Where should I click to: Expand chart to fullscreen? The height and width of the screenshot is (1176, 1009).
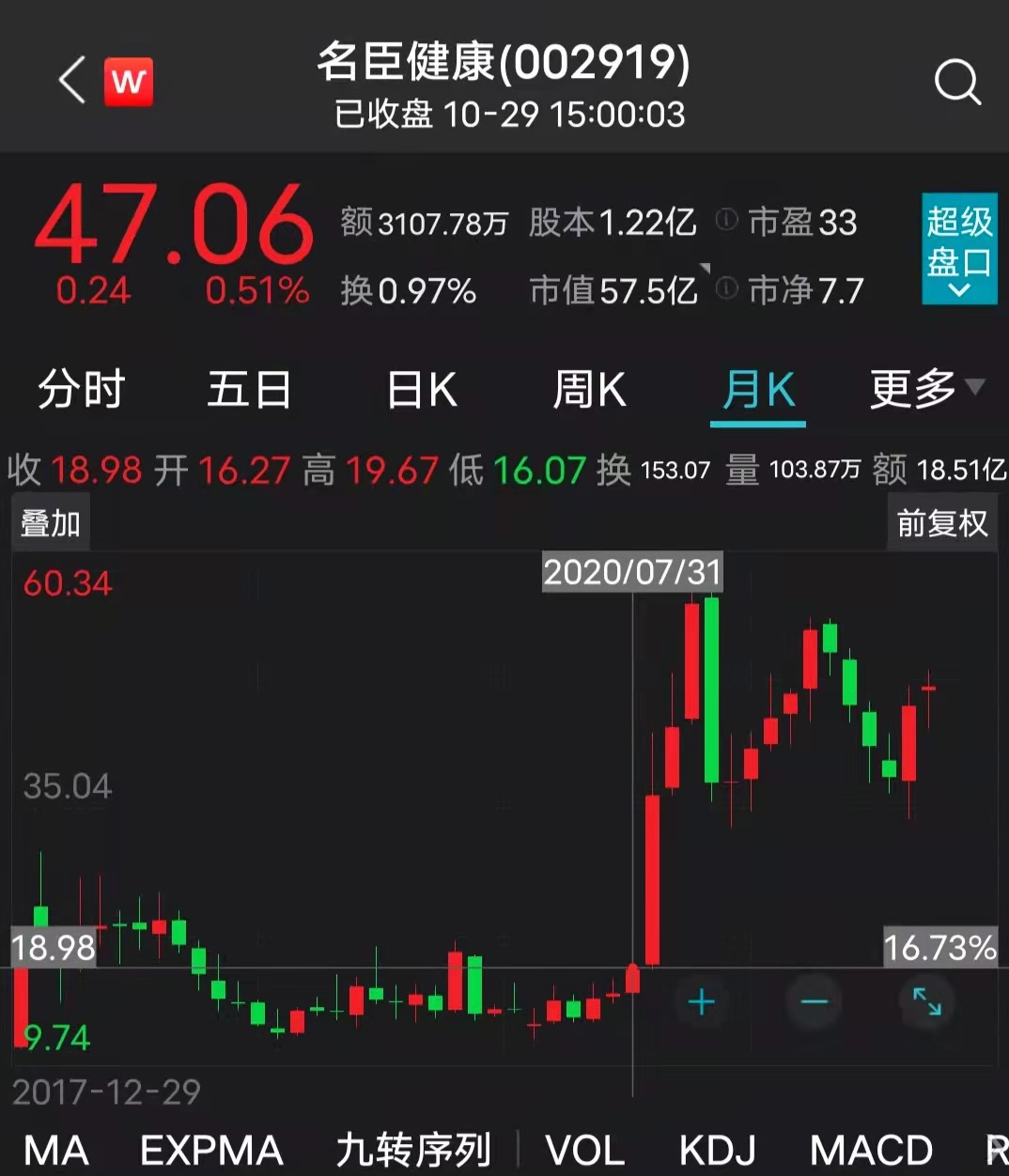[x=926, y=1002]
